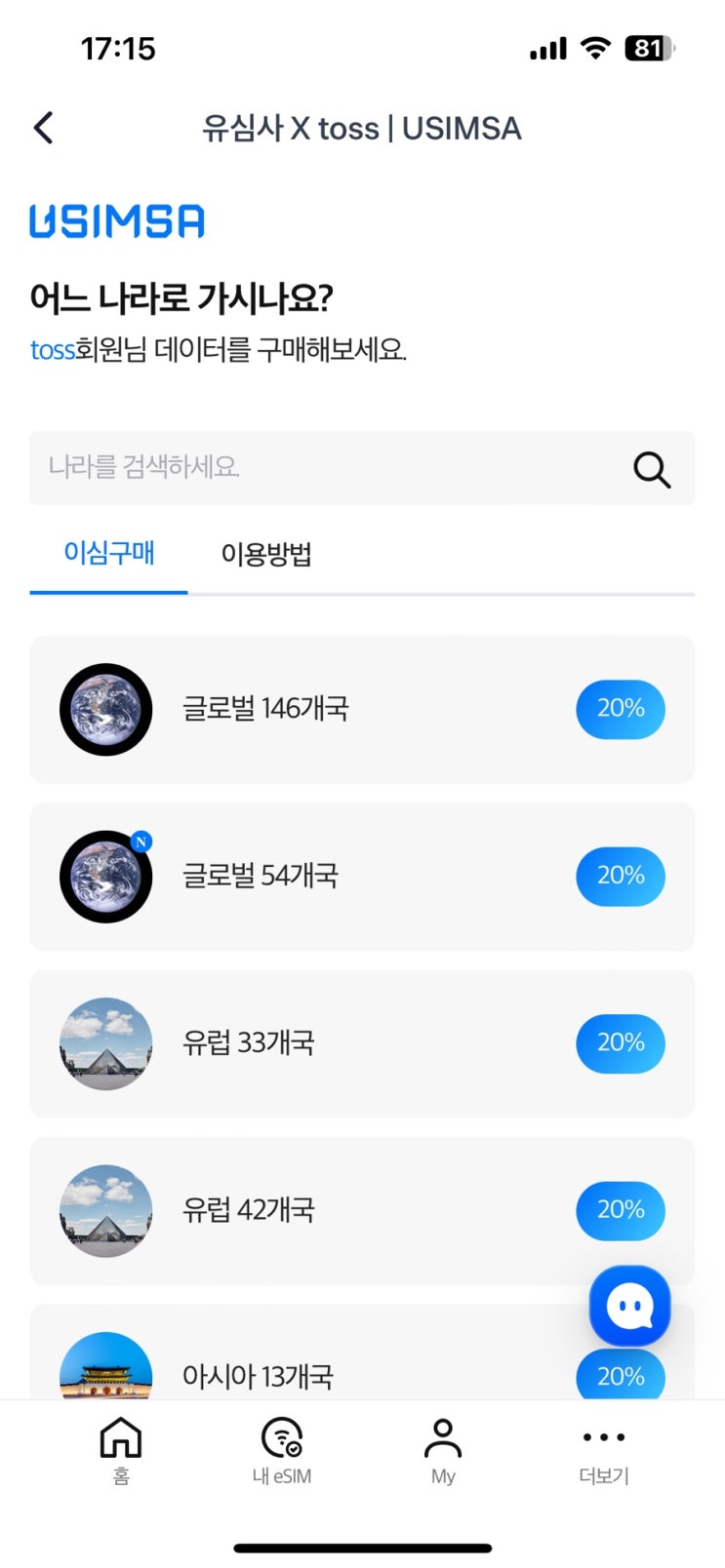Viewport: 725px width, 1568px height.
Task: Open the 아시아 13개국 plan
Action: pyautogui.click(x=362, y=1353)
